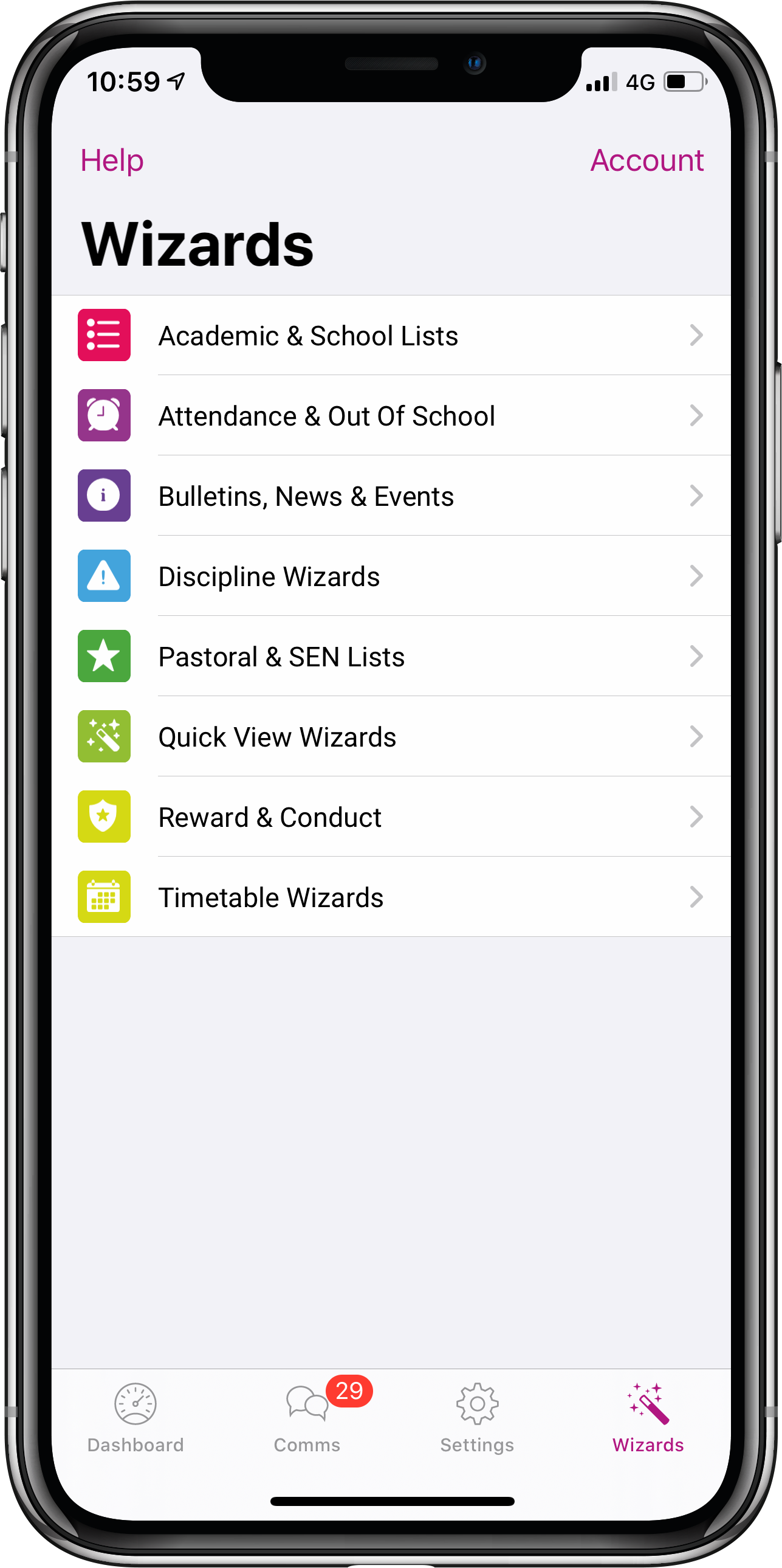
Task: Select Attendance & Out Of School
Action: pyautogui.click(x=391, y=416)
